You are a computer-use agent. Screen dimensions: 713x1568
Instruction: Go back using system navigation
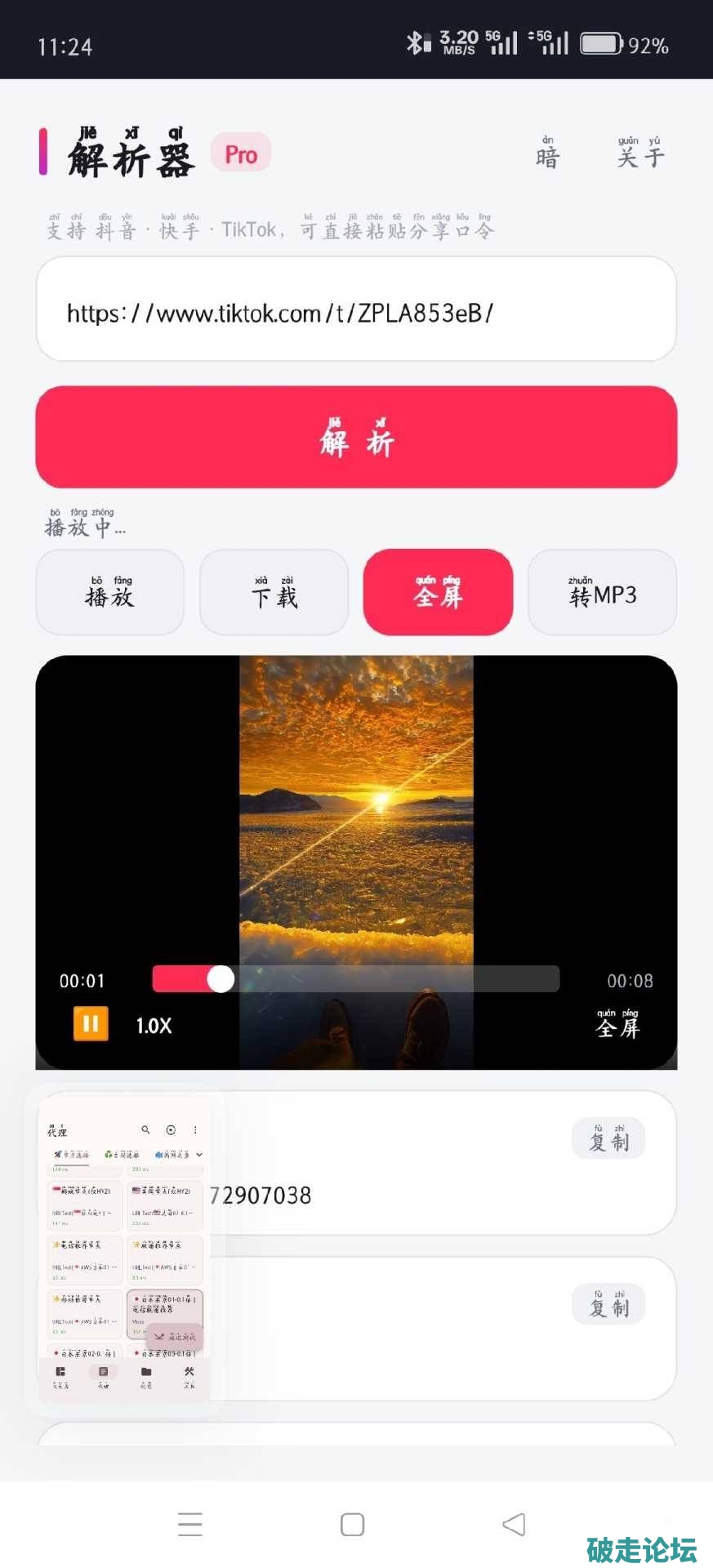click(x=514, y=1524)
